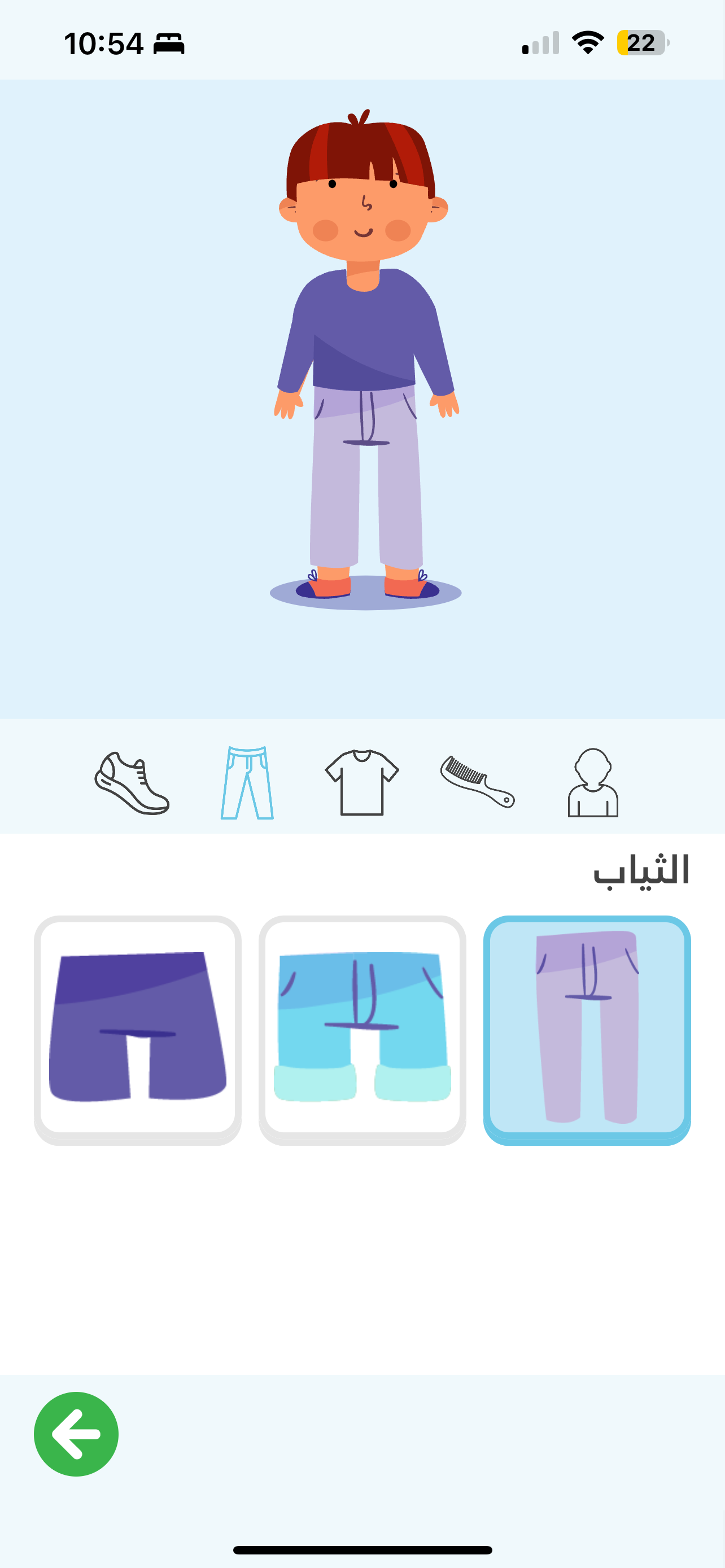
Task: Deselect the currently highlighted purple pants option
Action: click(587, 1023)
